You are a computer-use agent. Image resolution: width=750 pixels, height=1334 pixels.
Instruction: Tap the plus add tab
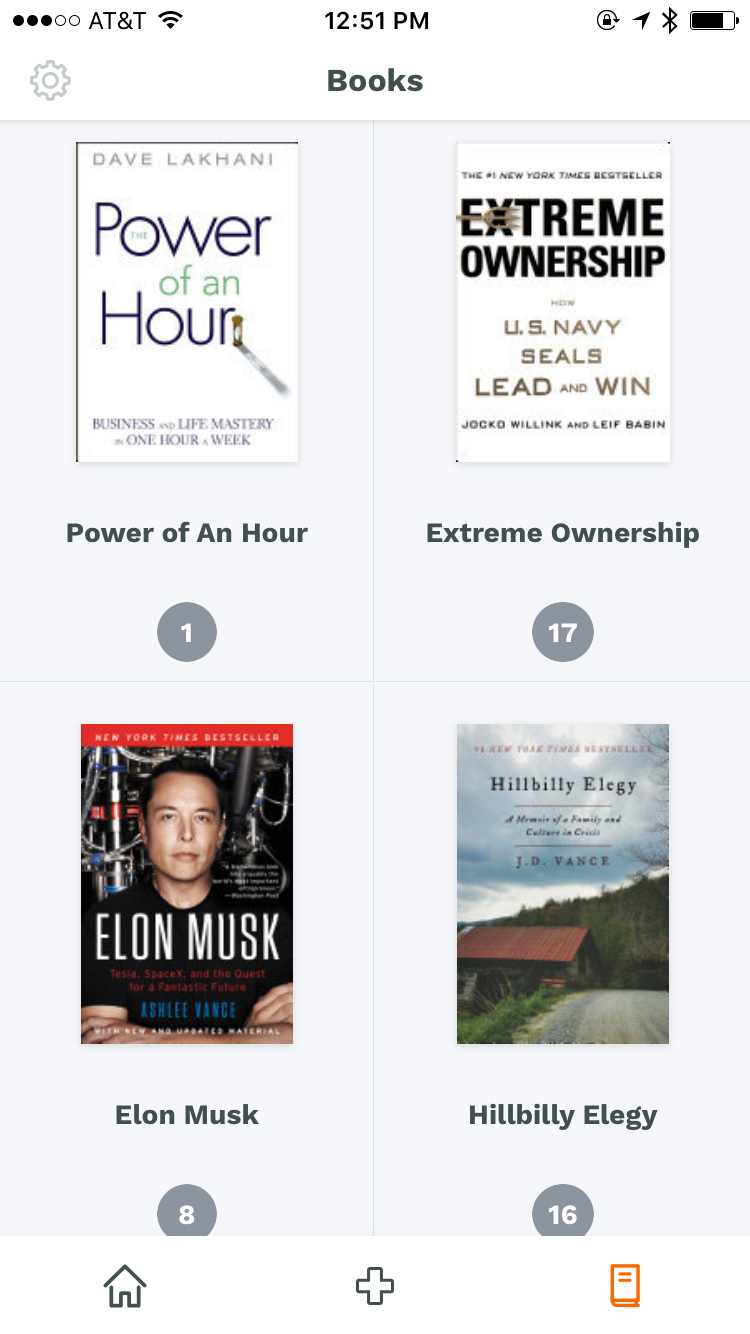[375, 1285]
